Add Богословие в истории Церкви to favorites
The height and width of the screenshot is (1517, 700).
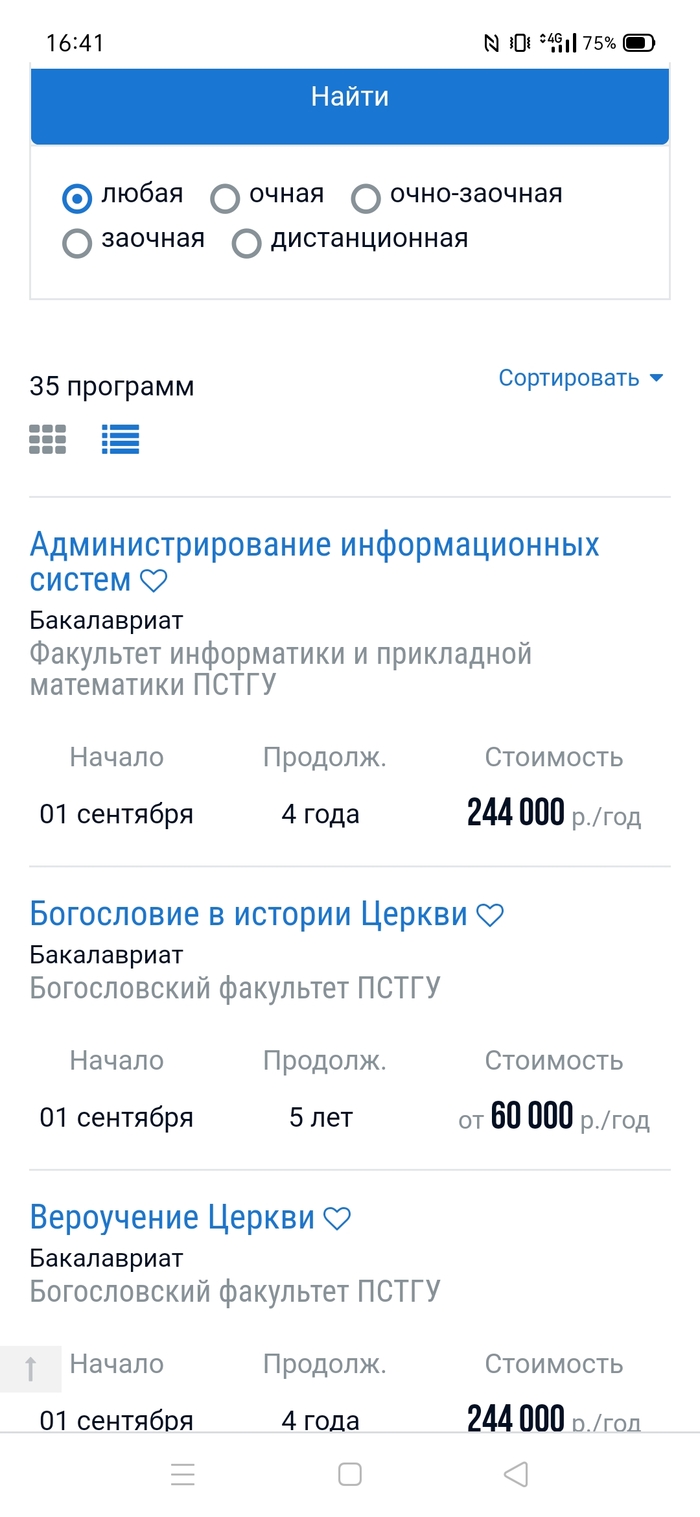[490, 915]
